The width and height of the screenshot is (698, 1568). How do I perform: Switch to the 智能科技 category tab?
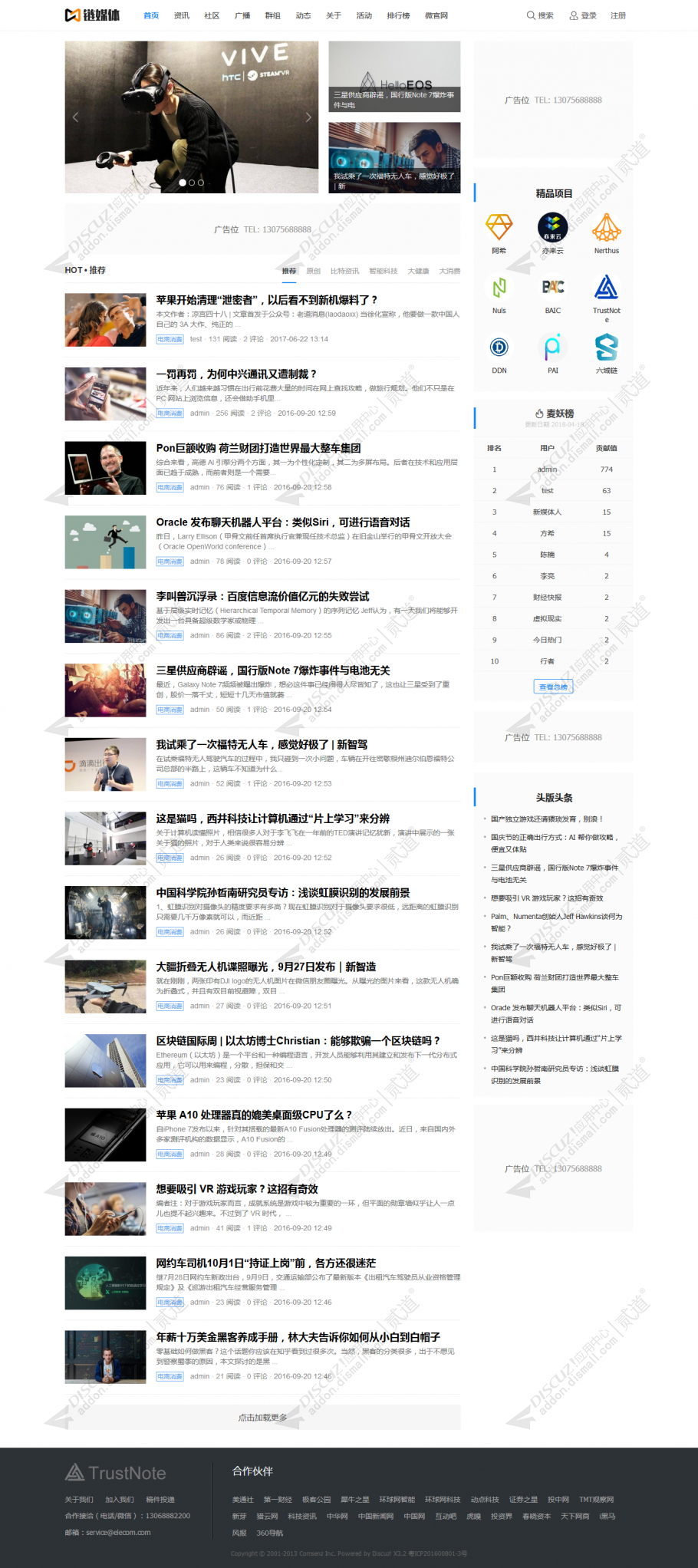tap(383, 271)
